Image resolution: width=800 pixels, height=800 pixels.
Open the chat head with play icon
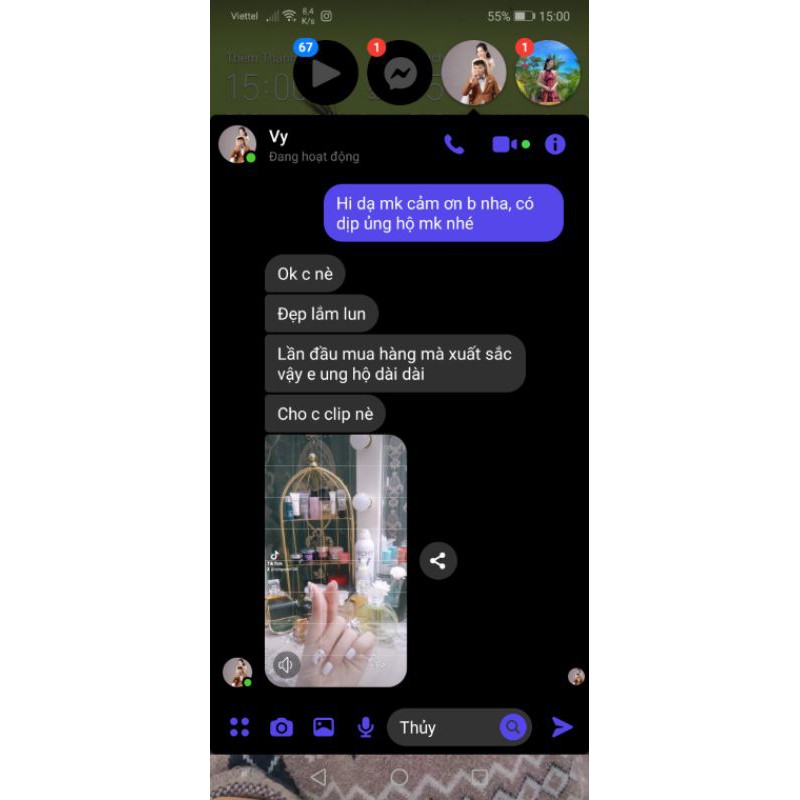[x=325, y=74]
